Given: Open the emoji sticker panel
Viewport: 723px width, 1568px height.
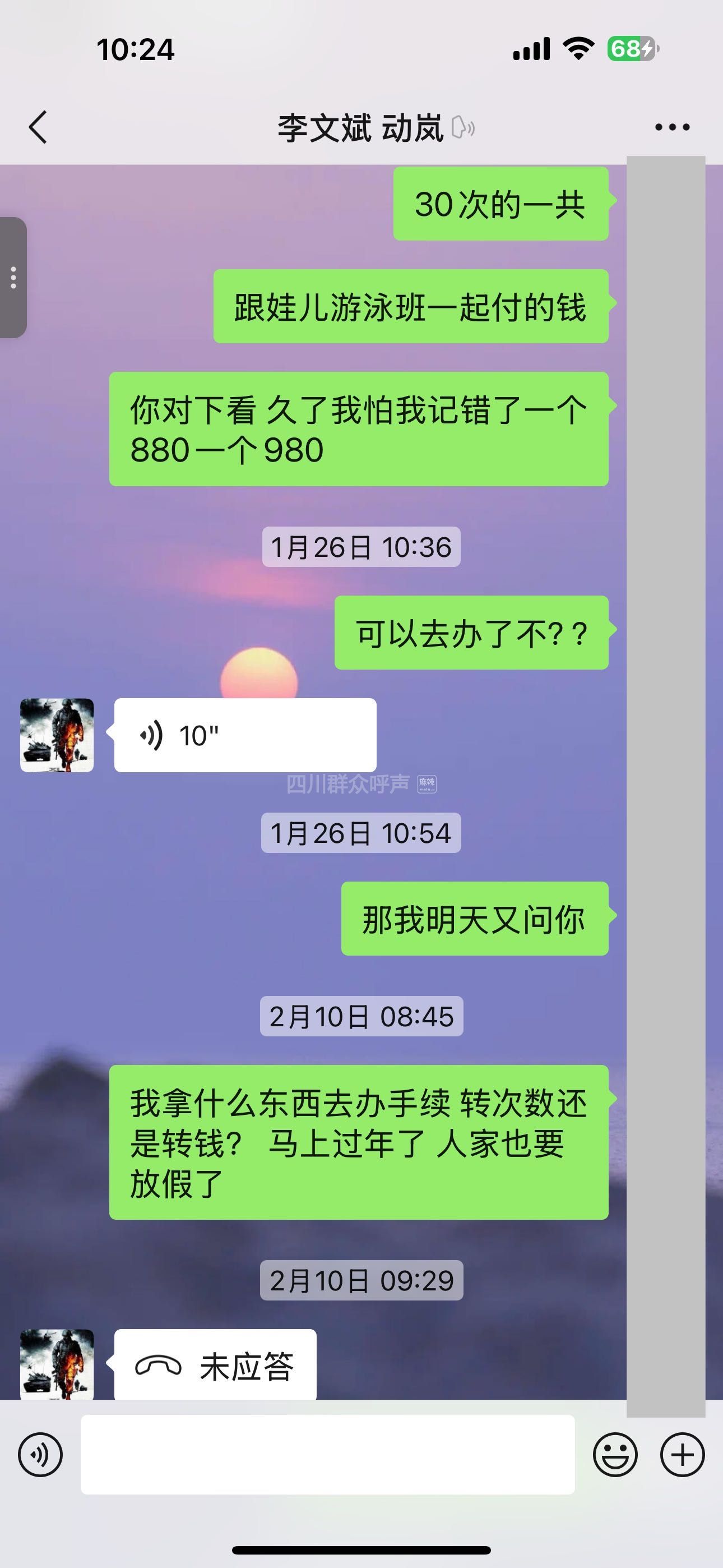Looking at the screenshot, I should (x=615, y=1455).
